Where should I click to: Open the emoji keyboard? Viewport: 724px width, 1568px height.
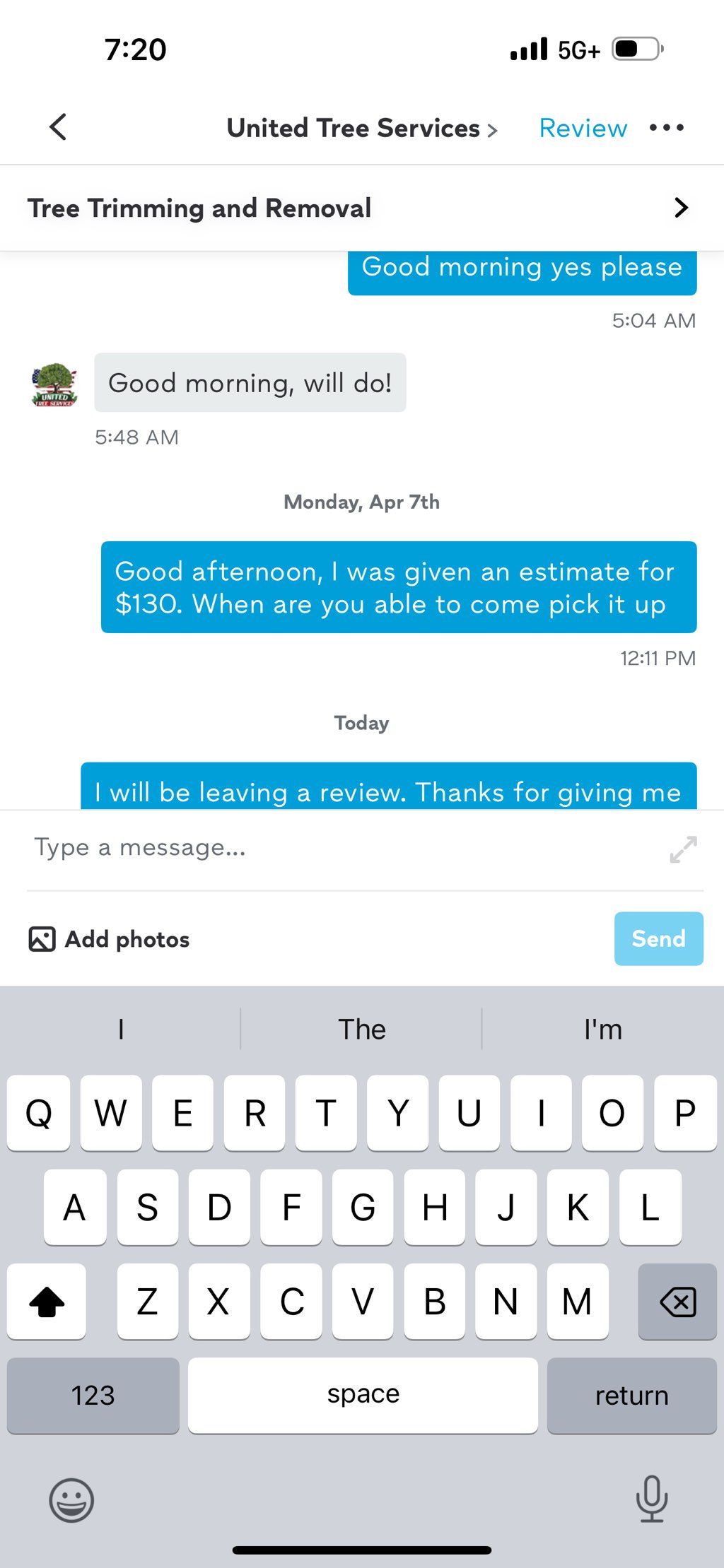coord(71,1499)
